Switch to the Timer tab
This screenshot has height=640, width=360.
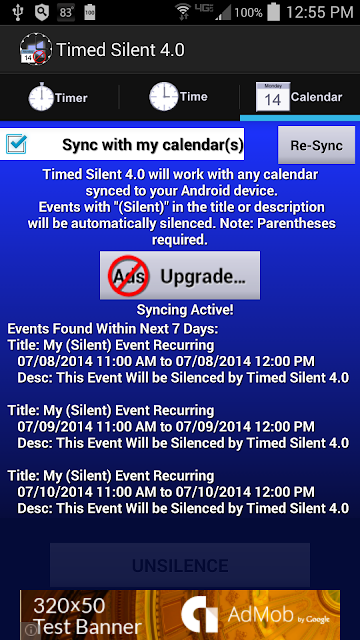point(58,97)
